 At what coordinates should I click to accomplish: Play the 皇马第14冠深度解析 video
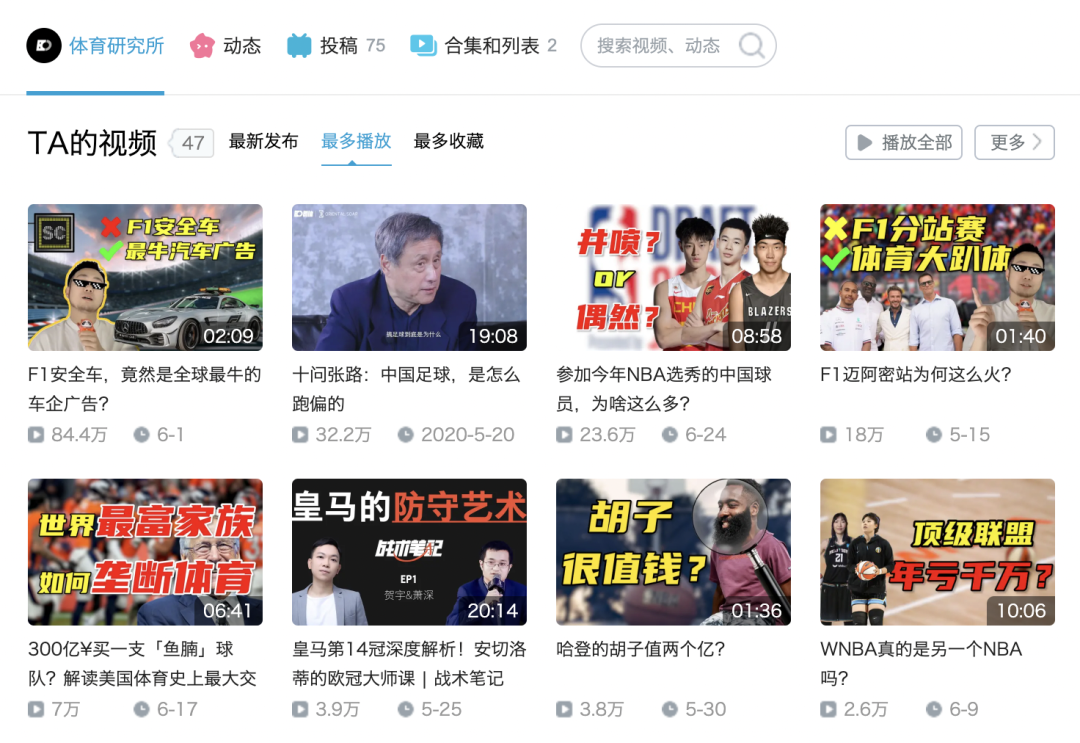[x=409, y=552]
